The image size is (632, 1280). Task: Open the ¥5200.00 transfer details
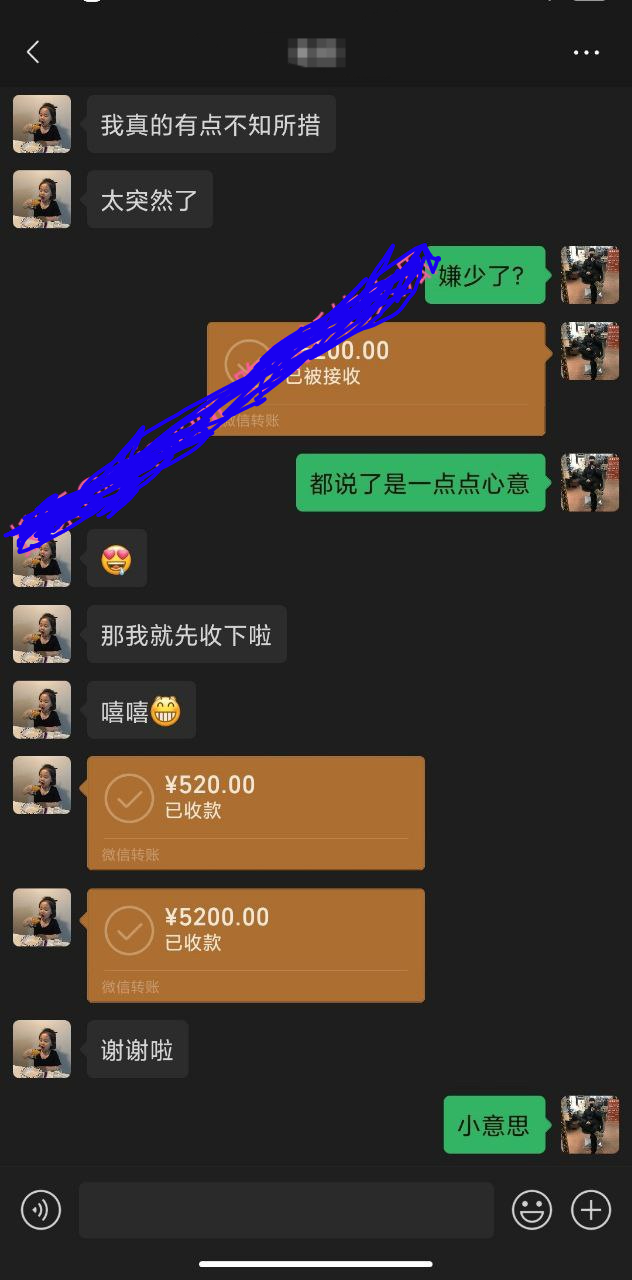point(256,944)
